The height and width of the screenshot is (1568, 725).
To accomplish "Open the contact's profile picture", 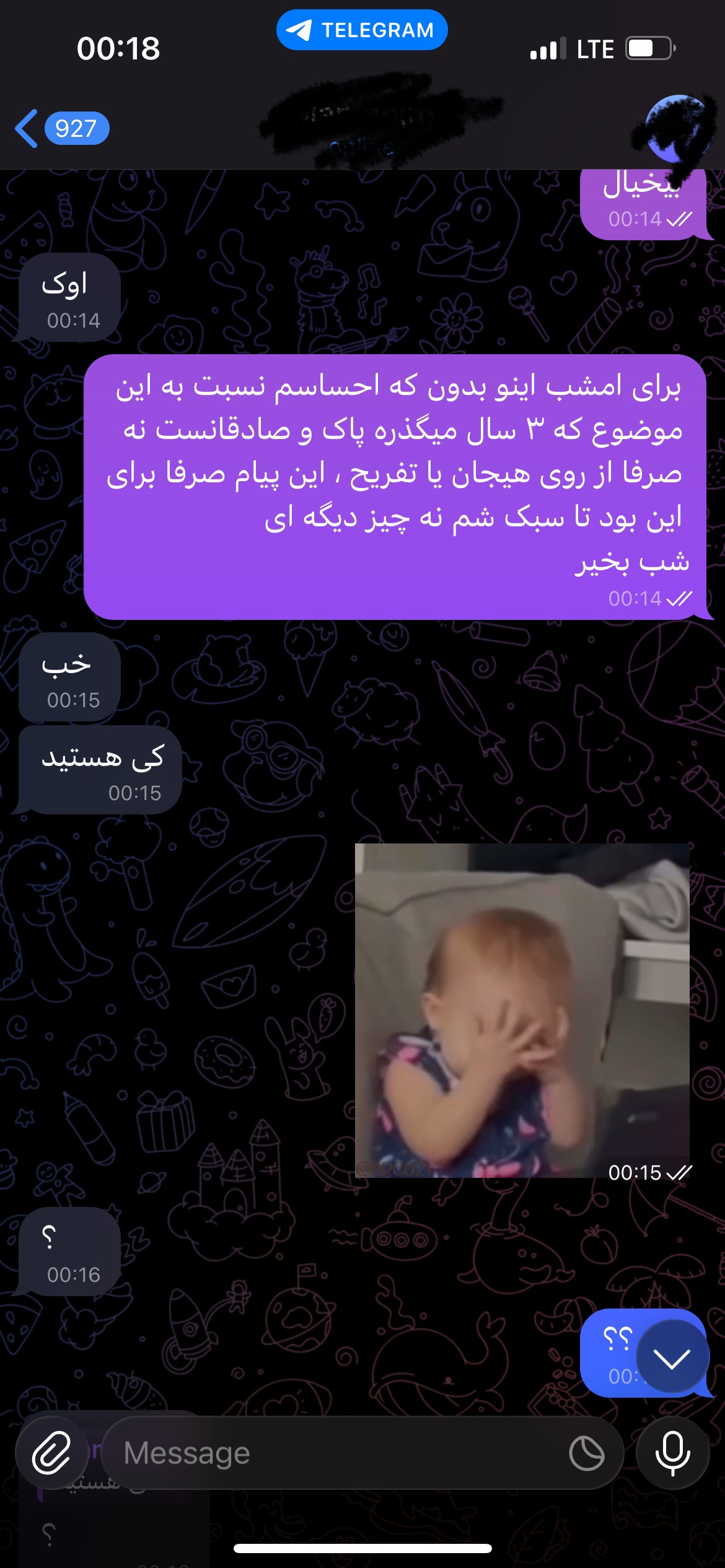I will click(x=677, y=129).
